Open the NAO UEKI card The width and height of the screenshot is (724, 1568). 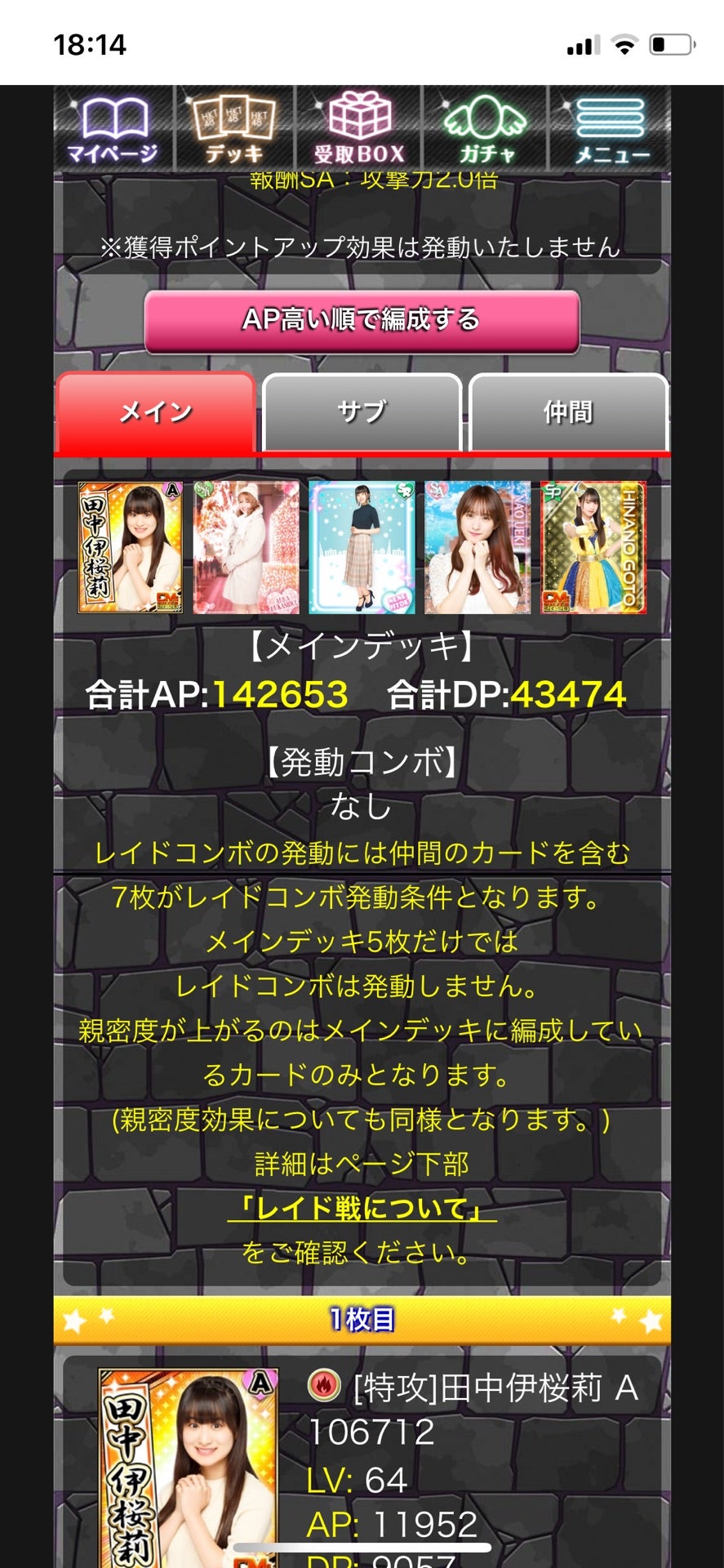pos(477,547)
